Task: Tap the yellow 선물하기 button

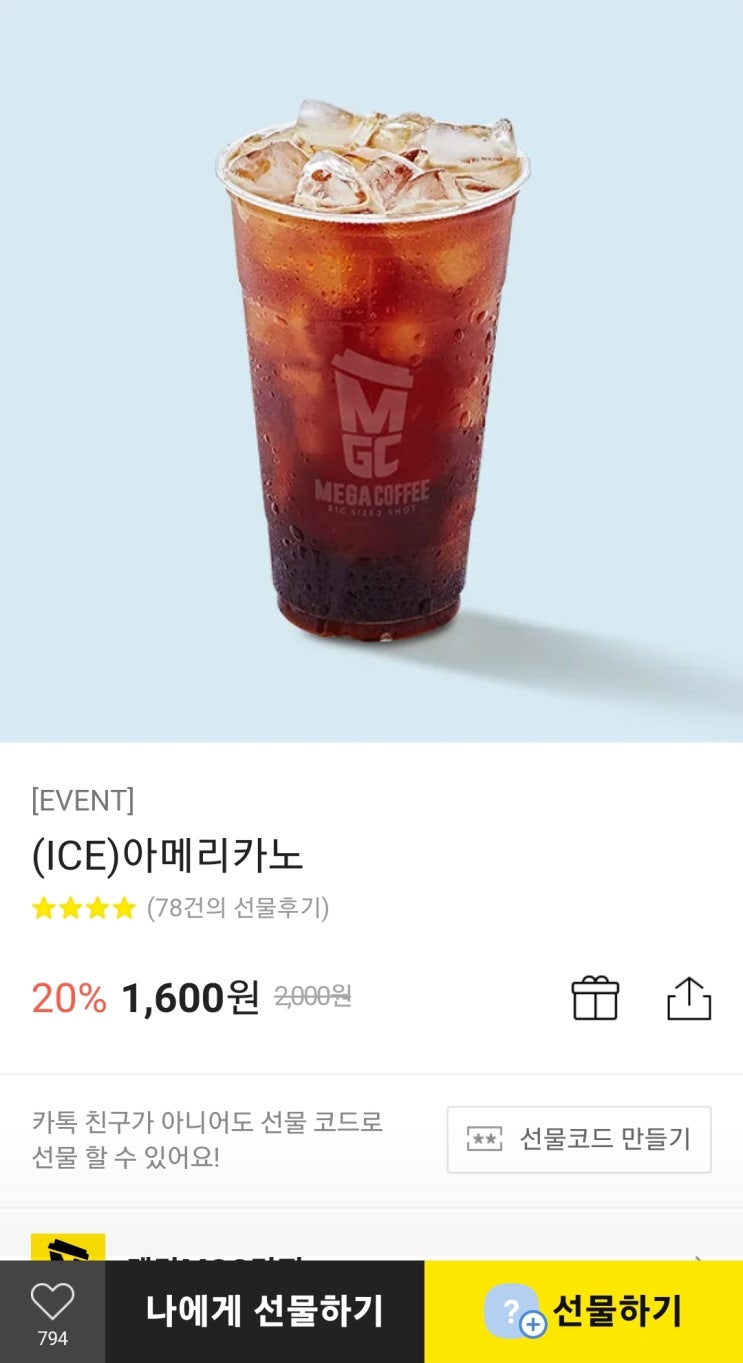Action: click(584, 1312)
